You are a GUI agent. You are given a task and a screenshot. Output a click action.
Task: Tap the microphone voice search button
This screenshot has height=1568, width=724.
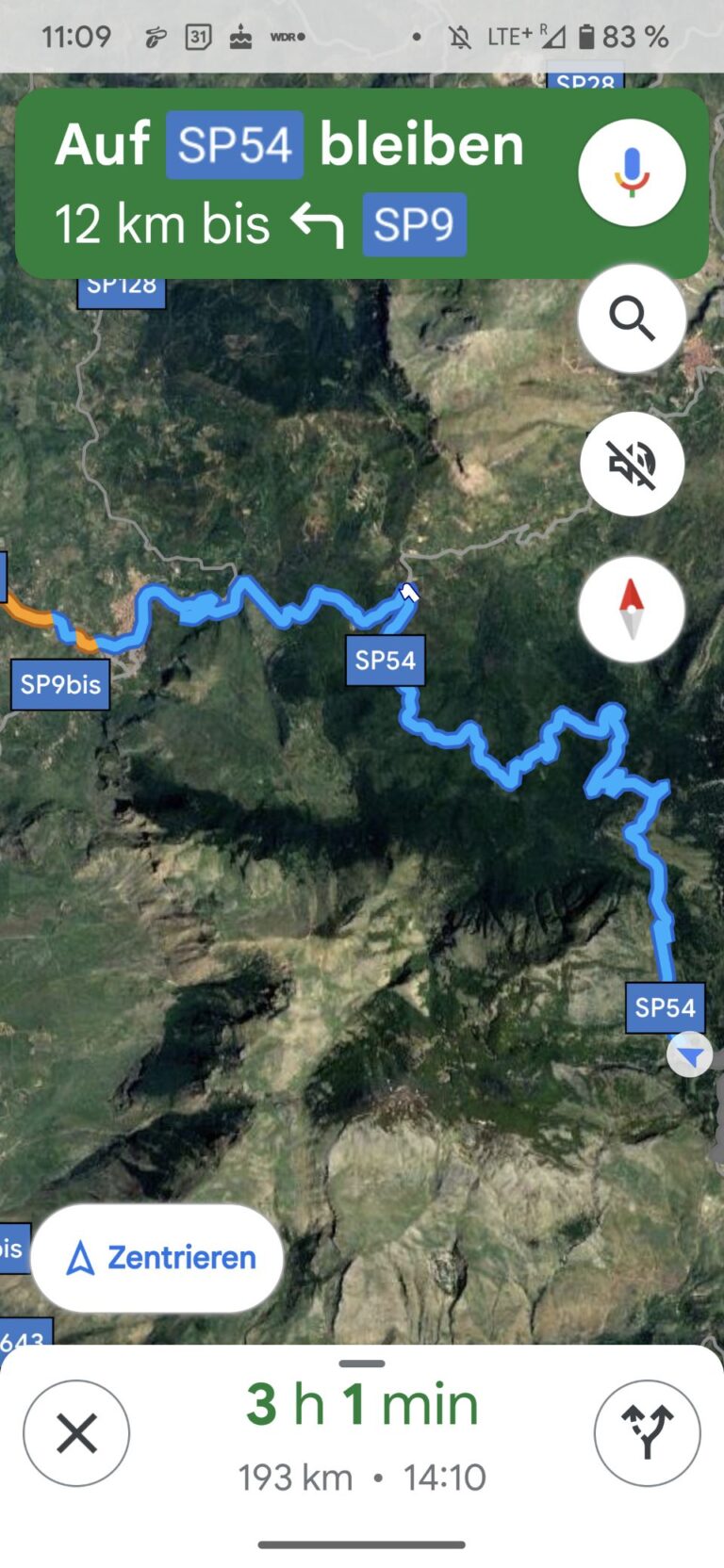click(632, 173)
